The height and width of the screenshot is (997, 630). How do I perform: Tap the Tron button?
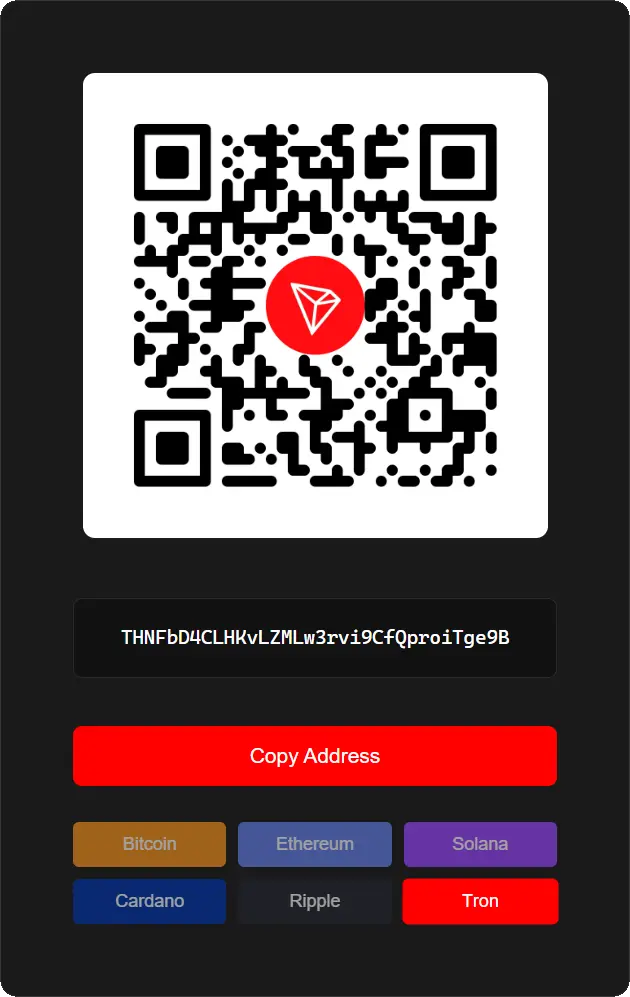click(480, 901)
